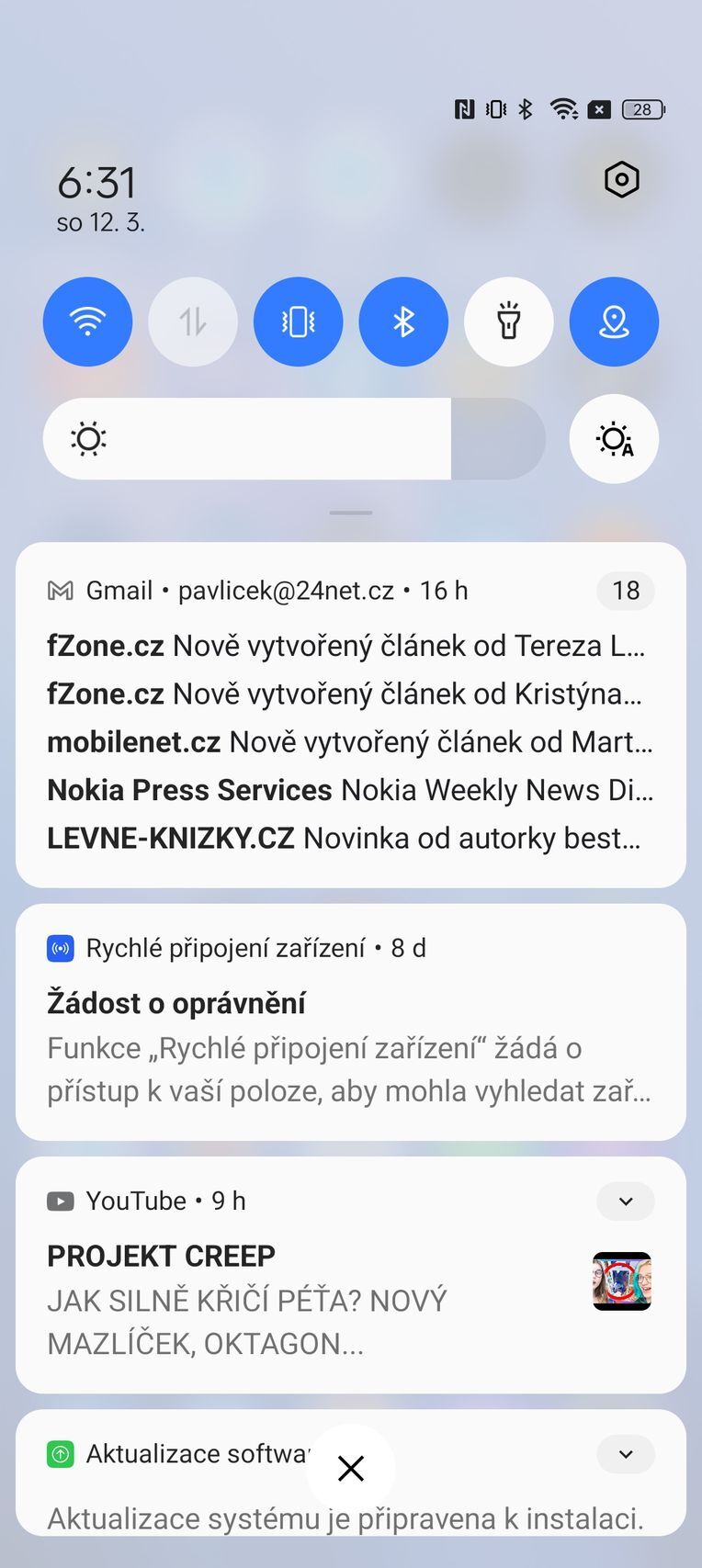Screen dimensions: 702x1568
Task: Turn off location toggle
Action: point(614,321)
